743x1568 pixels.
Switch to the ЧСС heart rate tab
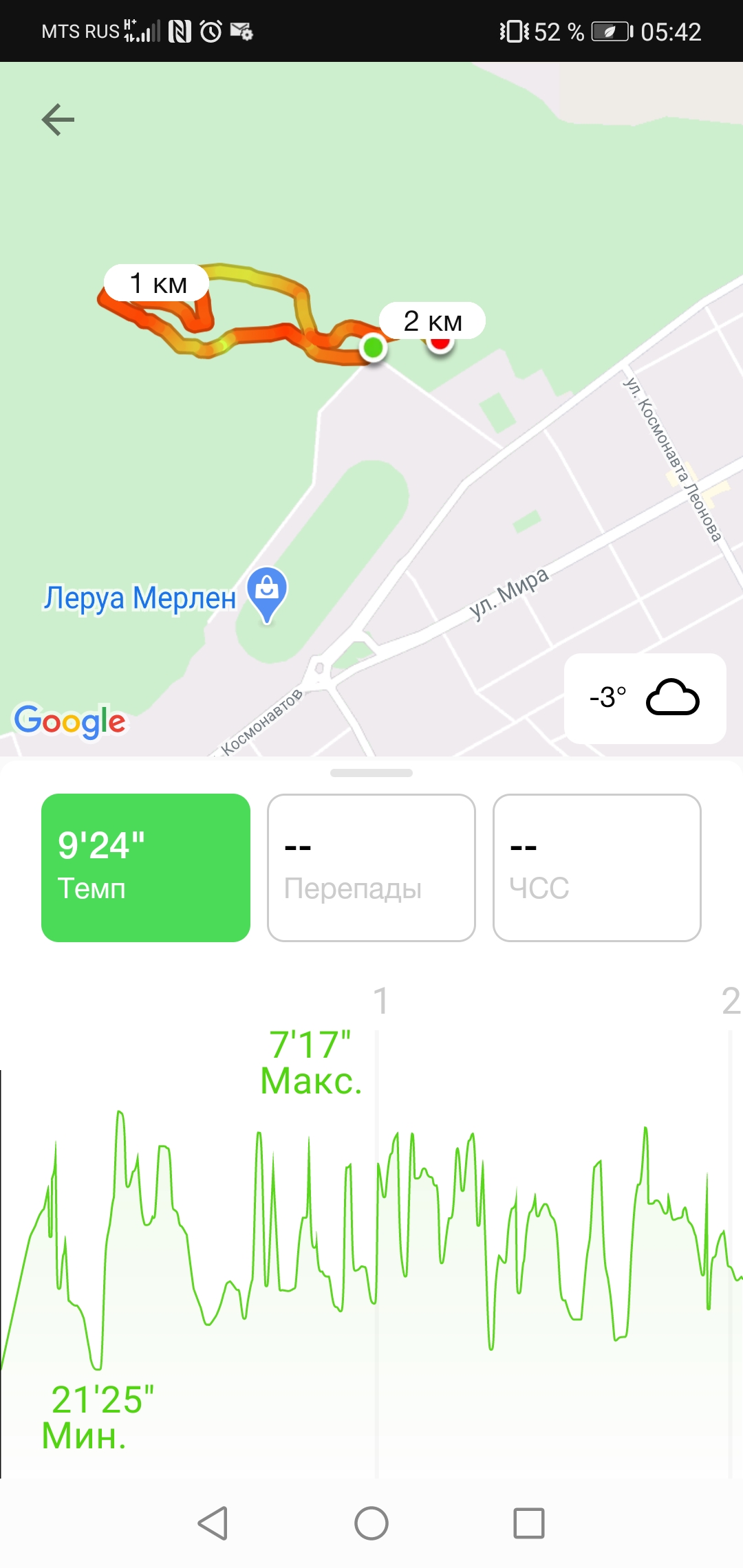point(597,868)
